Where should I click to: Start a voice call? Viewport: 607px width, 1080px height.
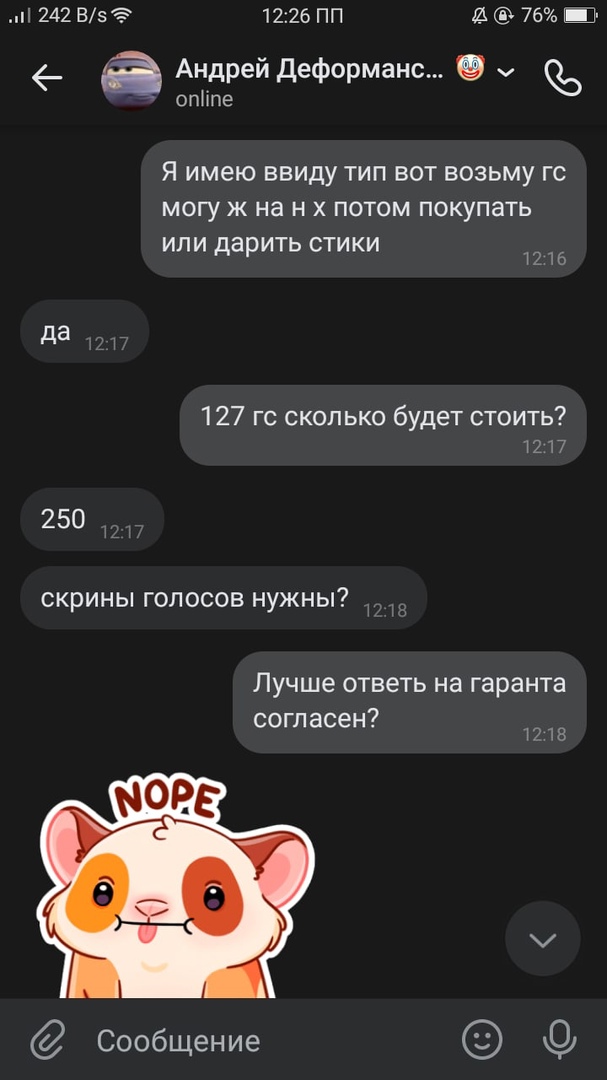[563, 78]
